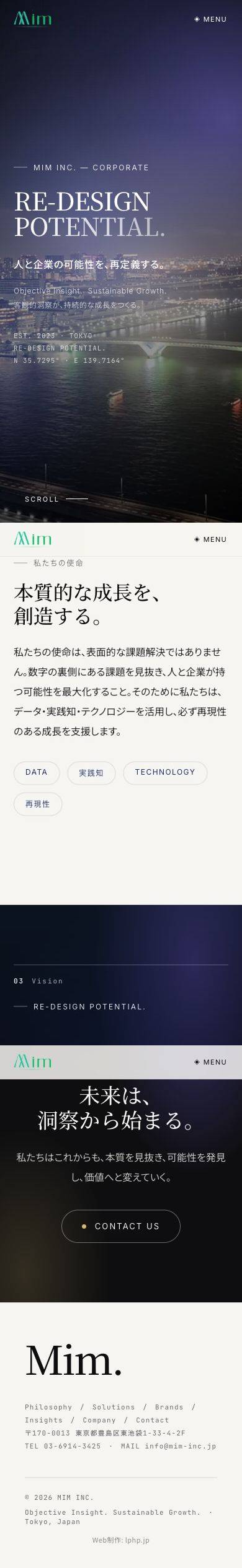Open the Brands footer link

169,1406
